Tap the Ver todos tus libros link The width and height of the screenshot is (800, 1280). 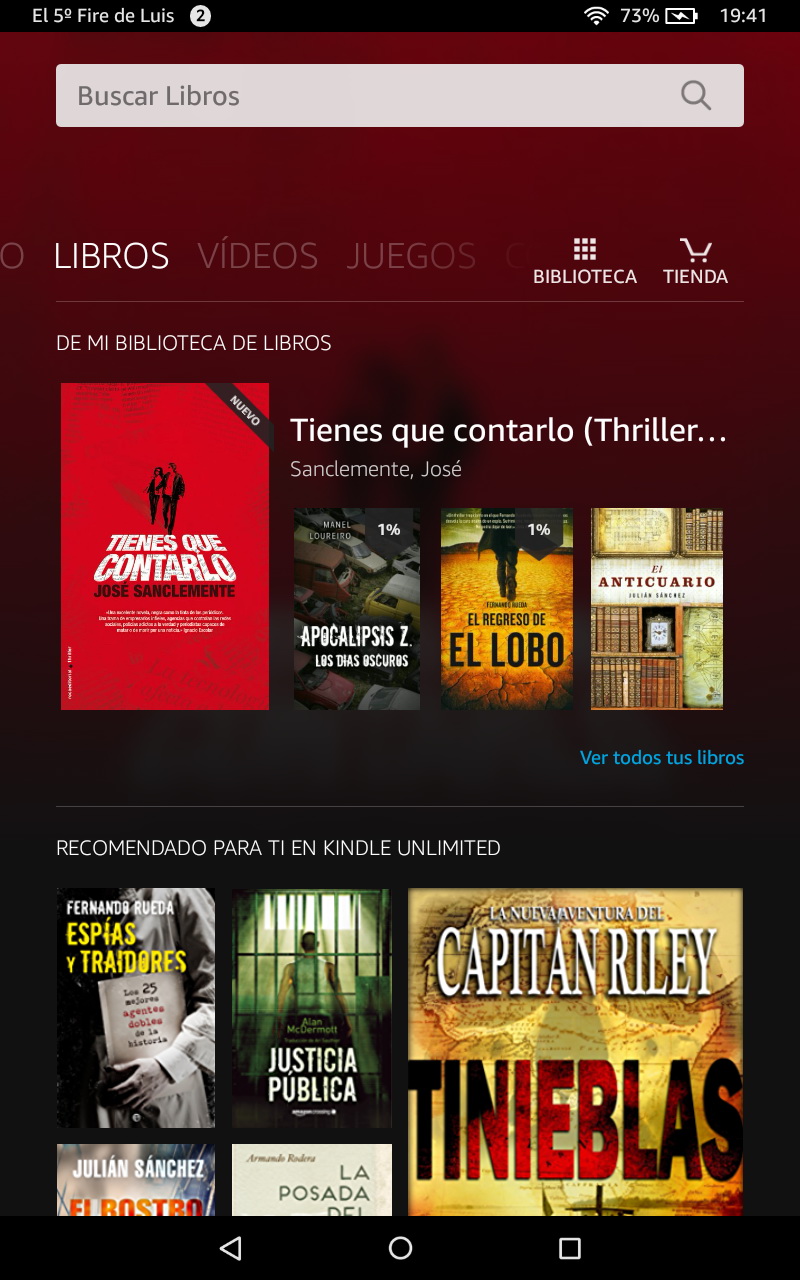point(662,758)
